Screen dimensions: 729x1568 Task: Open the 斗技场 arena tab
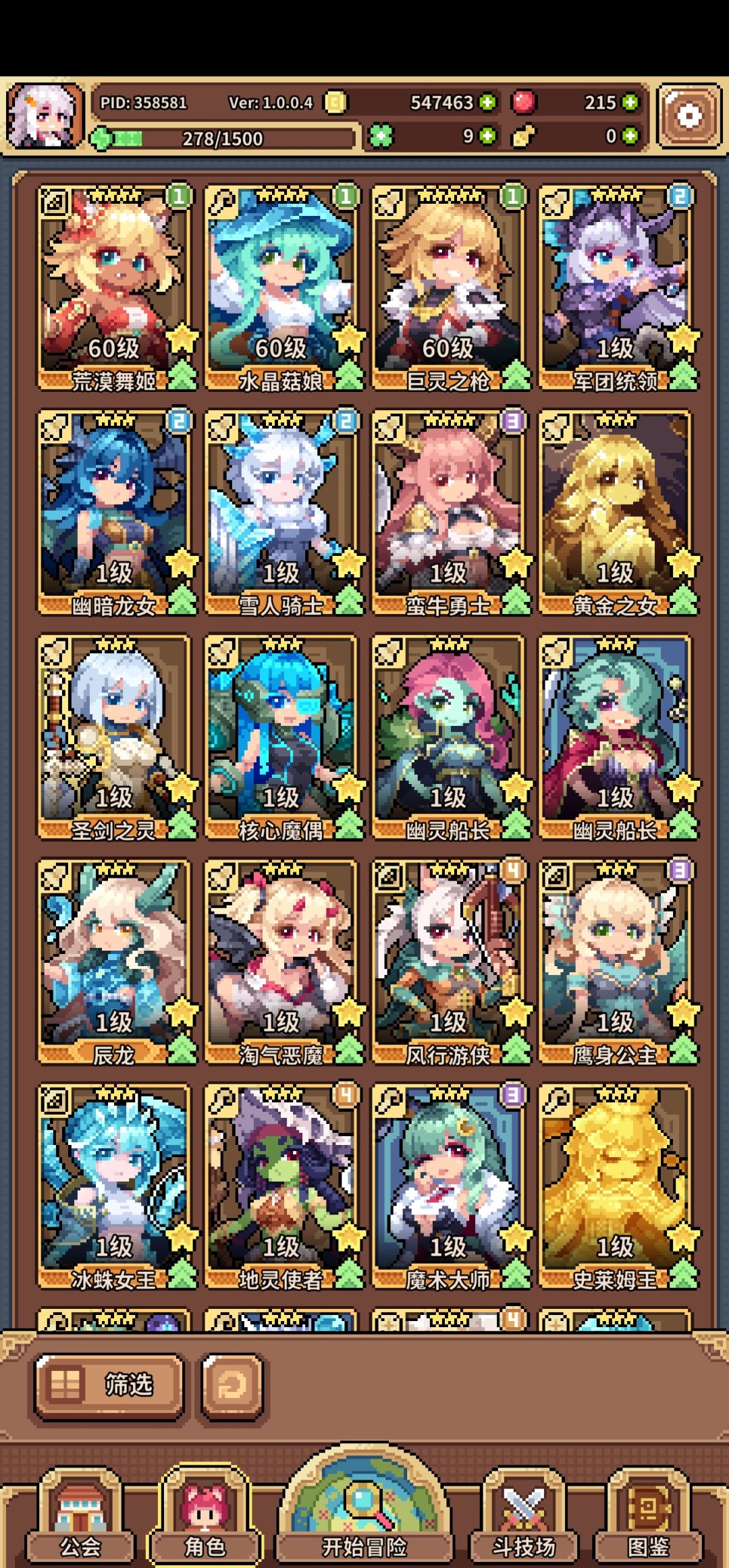pos(524,1518)
